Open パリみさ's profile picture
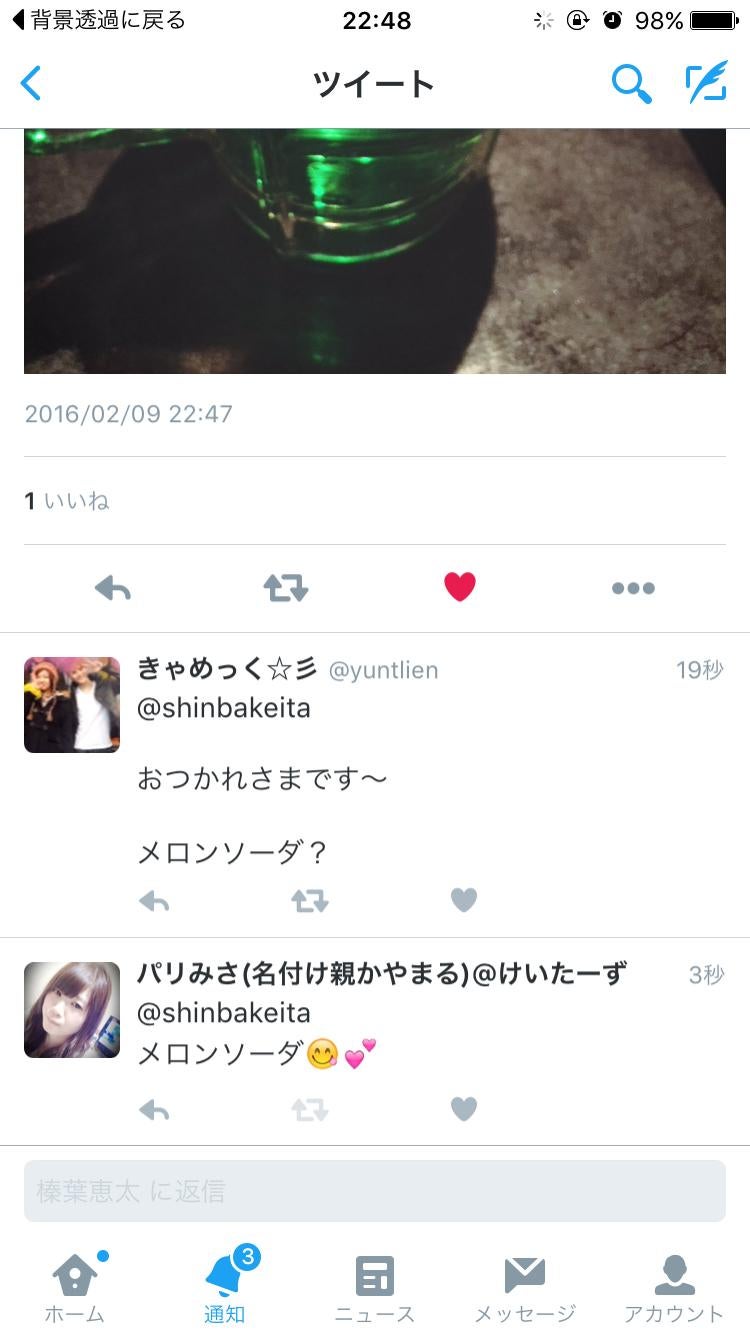The image size is (750, 1334). [72, 1010]
